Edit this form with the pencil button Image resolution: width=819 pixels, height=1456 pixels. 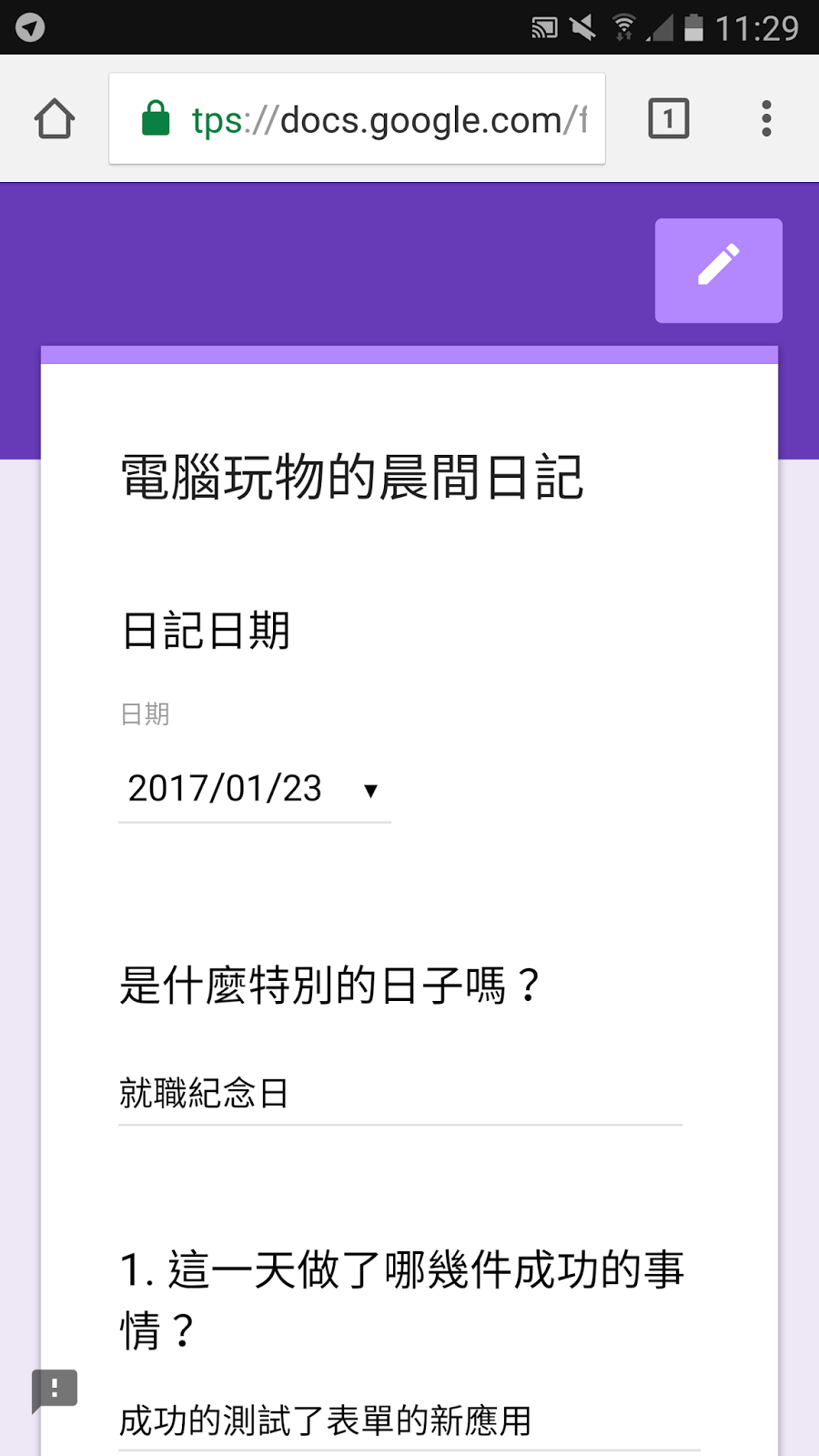pos(718,270)
